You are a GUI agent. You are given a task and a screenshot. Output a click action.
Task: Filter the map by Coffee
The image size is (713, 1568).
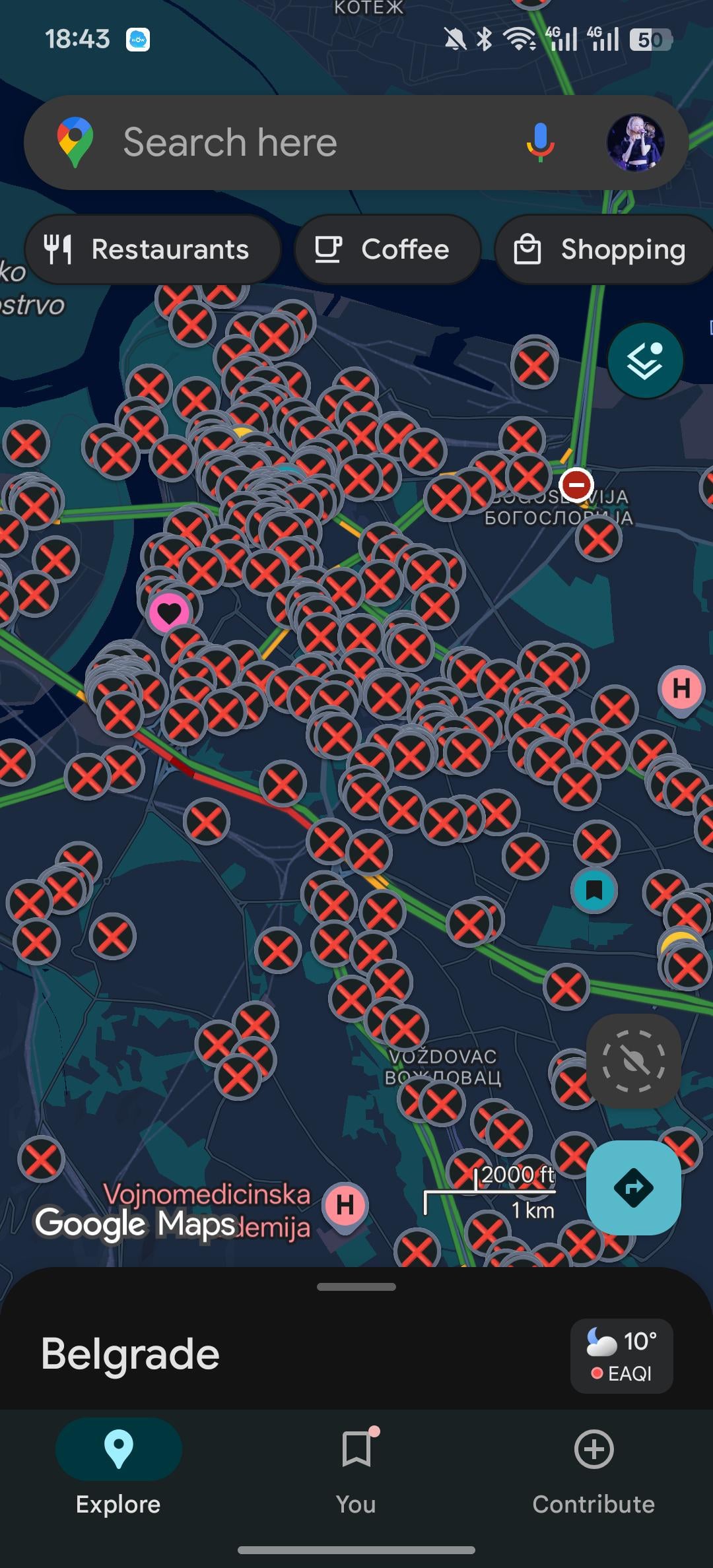(x=387, y=249)
